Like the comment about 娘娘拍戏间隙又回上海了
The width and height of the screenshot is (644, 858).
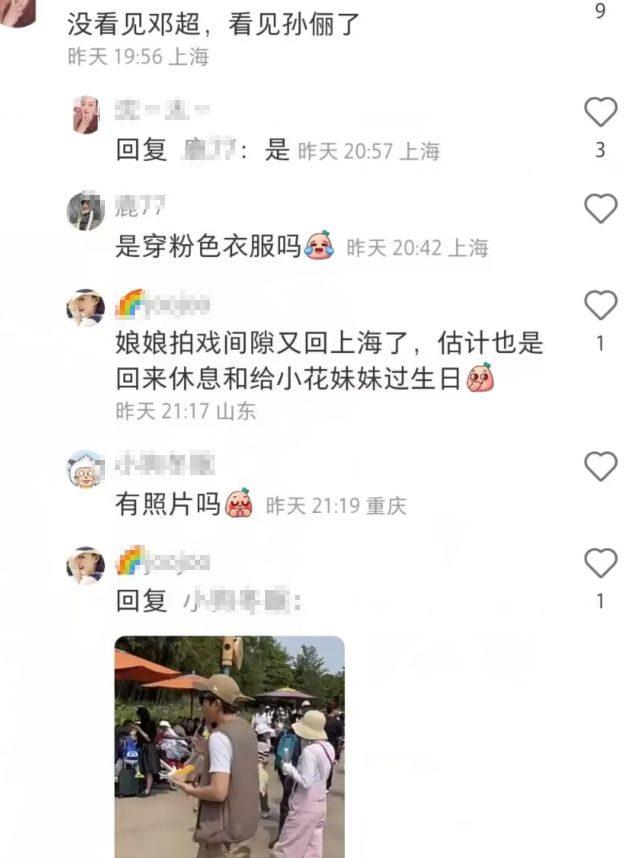[600, 305]
